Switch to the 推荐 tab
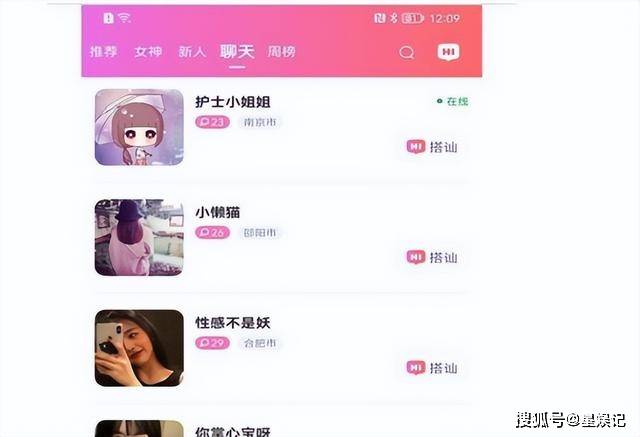Screen dimensions: 640x437 (x=104, y=52)
